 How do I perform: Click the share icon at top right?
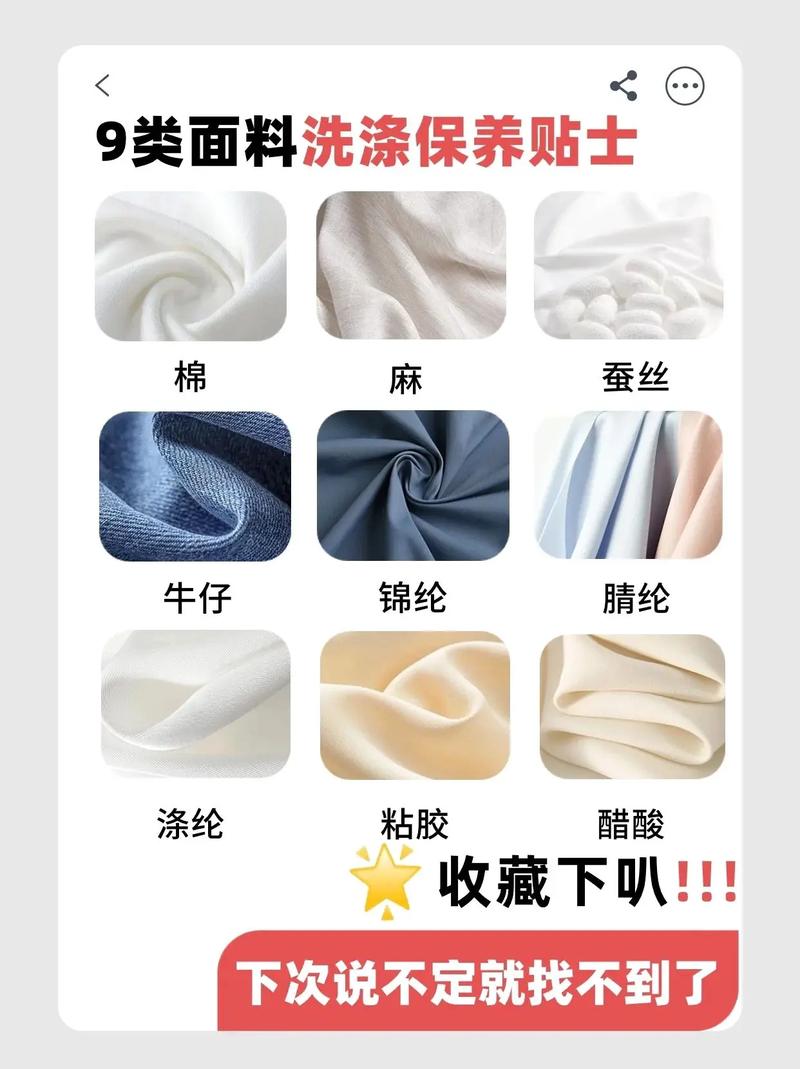[625, 86]
